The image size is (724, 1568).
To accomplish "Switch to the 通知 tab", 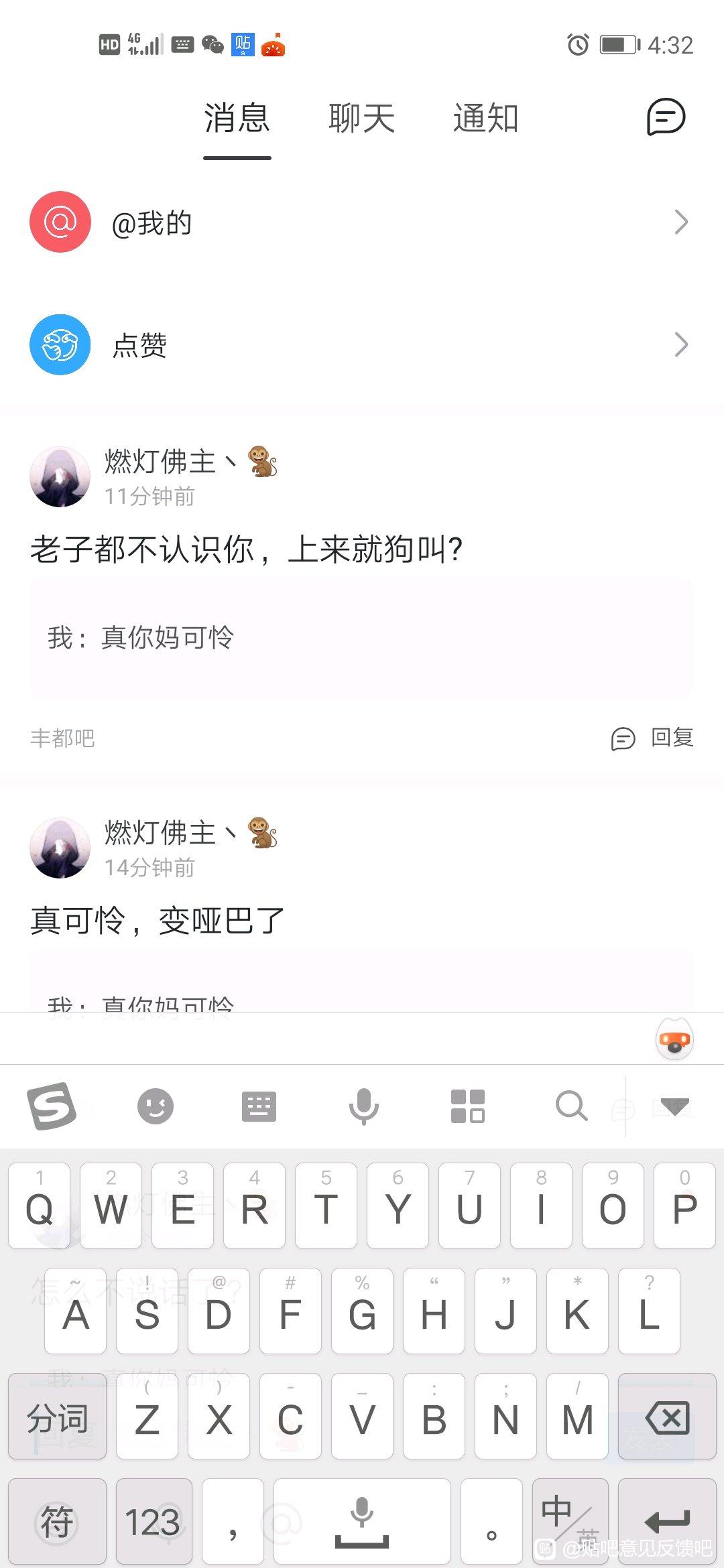I will [x=485, y=119].
